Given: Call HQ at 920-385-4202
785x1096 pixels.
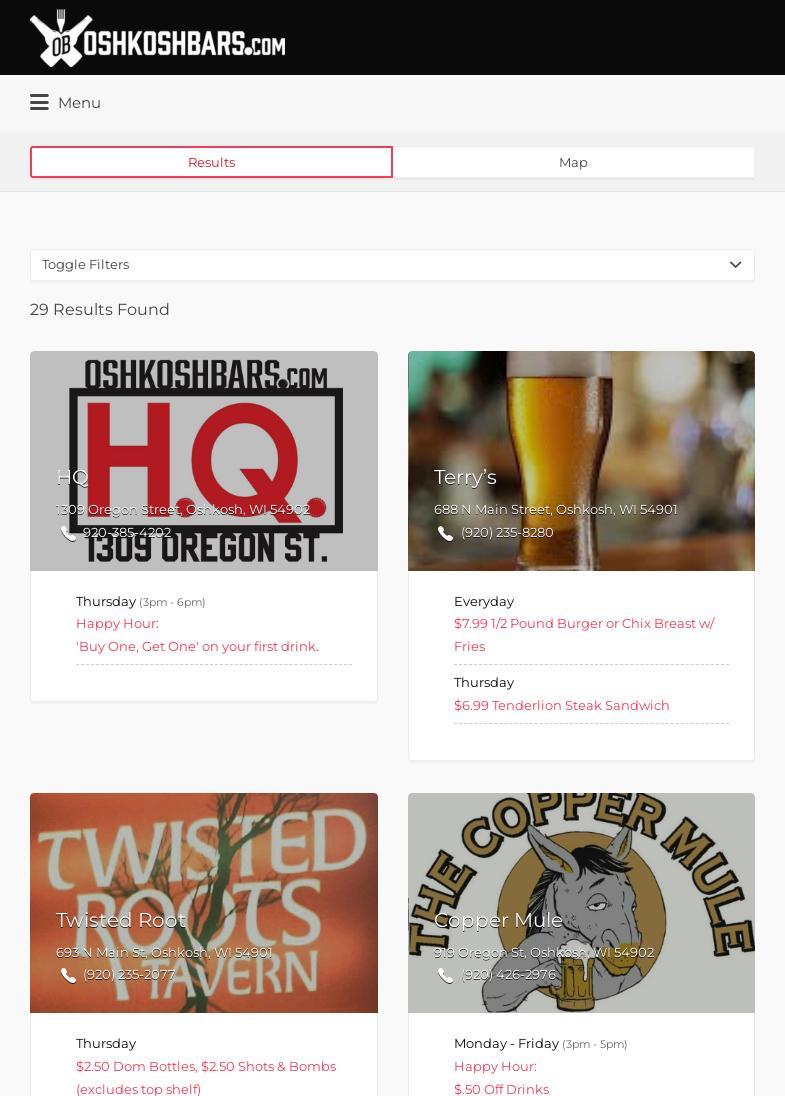Looking at the screenshot, I should 126,532.
